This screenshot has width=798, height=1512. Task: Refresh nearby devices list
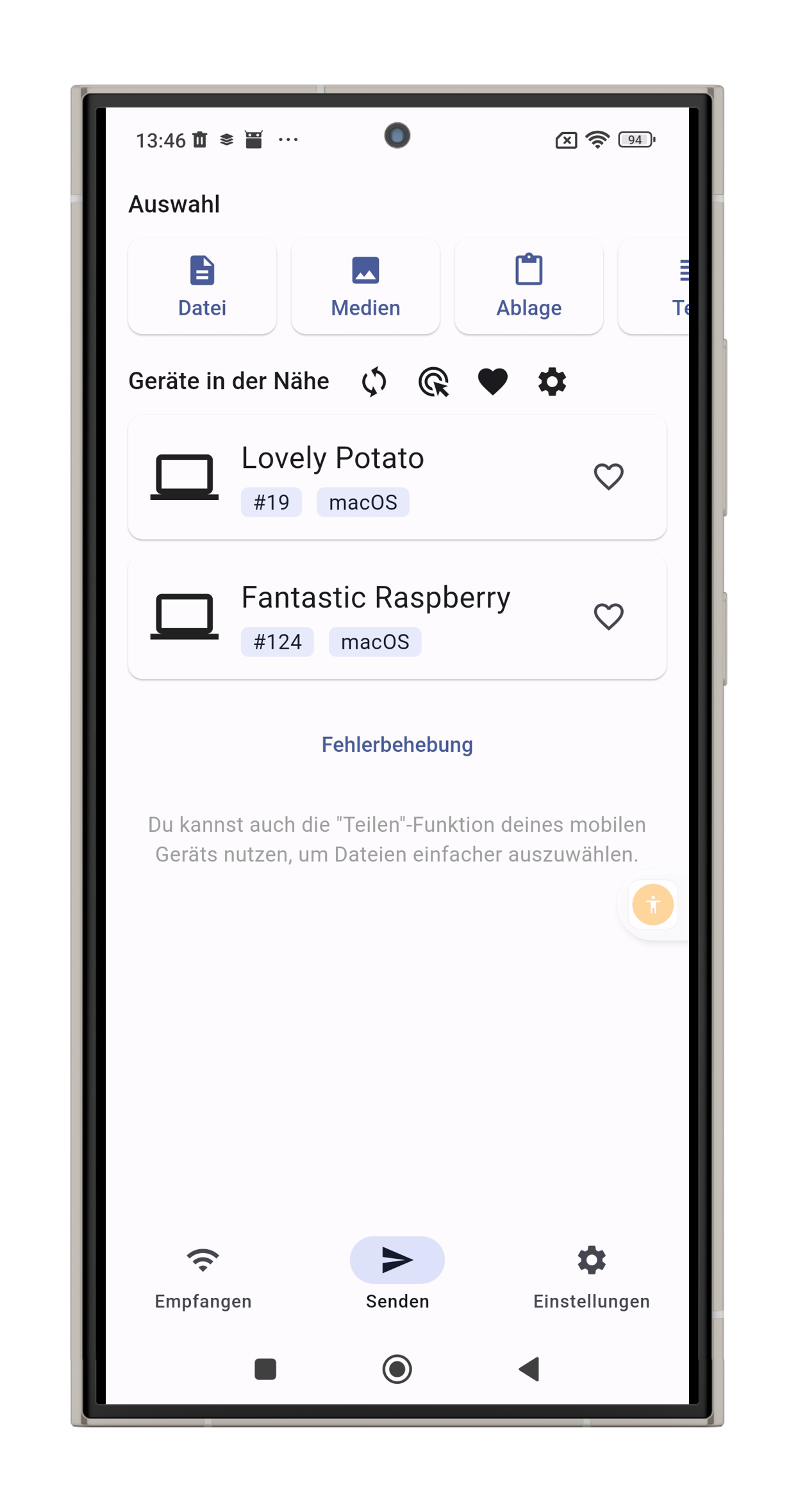[x=374, y=382]
